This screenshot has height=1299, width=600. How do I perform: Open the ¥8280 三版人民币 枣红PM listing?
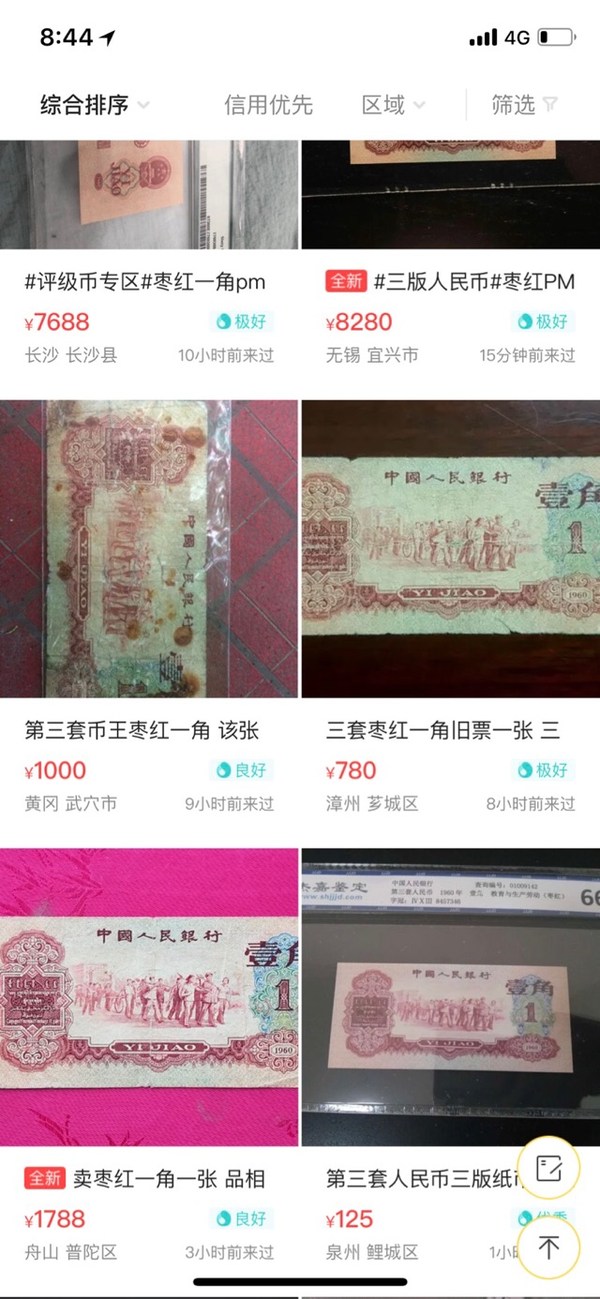450,282
